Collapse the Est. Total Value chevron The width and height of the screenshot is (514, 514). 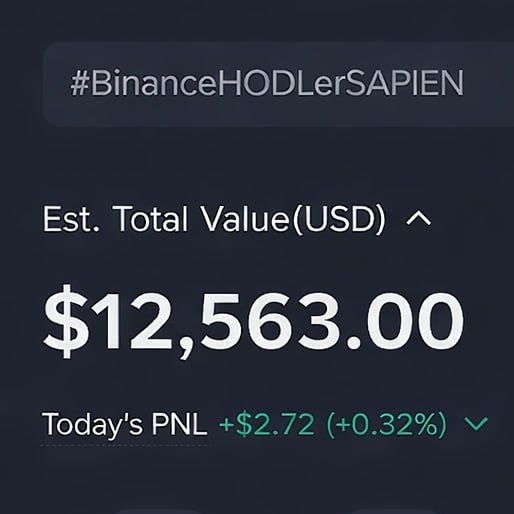[419, 220]
